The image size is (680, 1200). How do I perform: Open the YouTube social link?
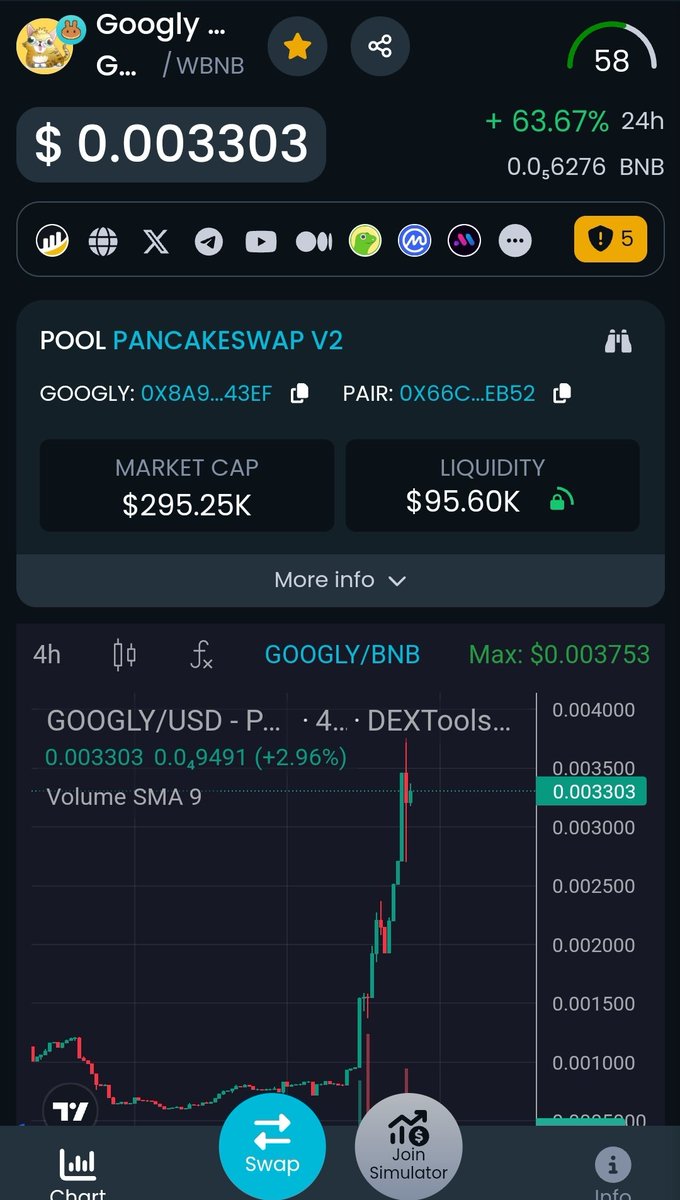point(260,241)
